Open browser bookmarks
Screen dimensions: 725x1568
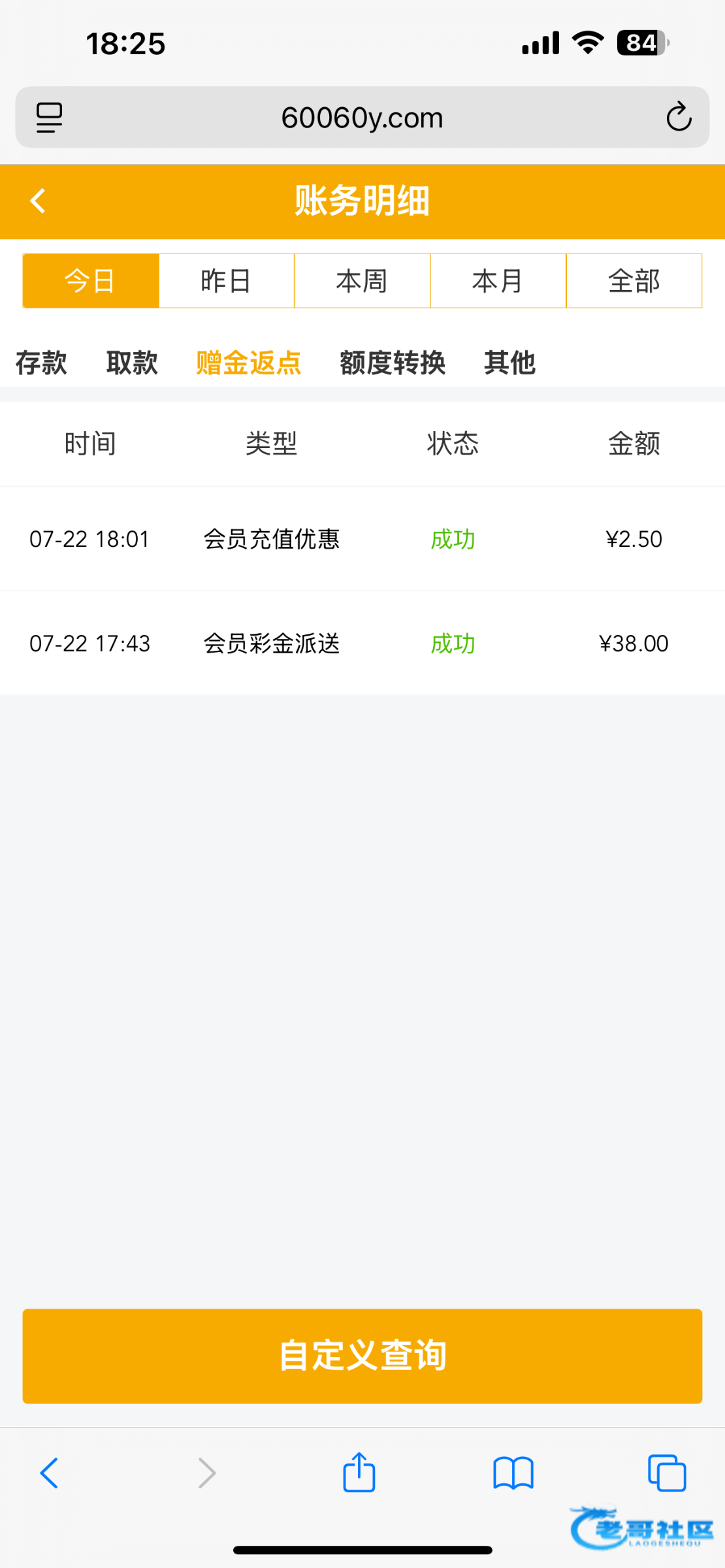pyautogui.click(x=513, y=1473)
